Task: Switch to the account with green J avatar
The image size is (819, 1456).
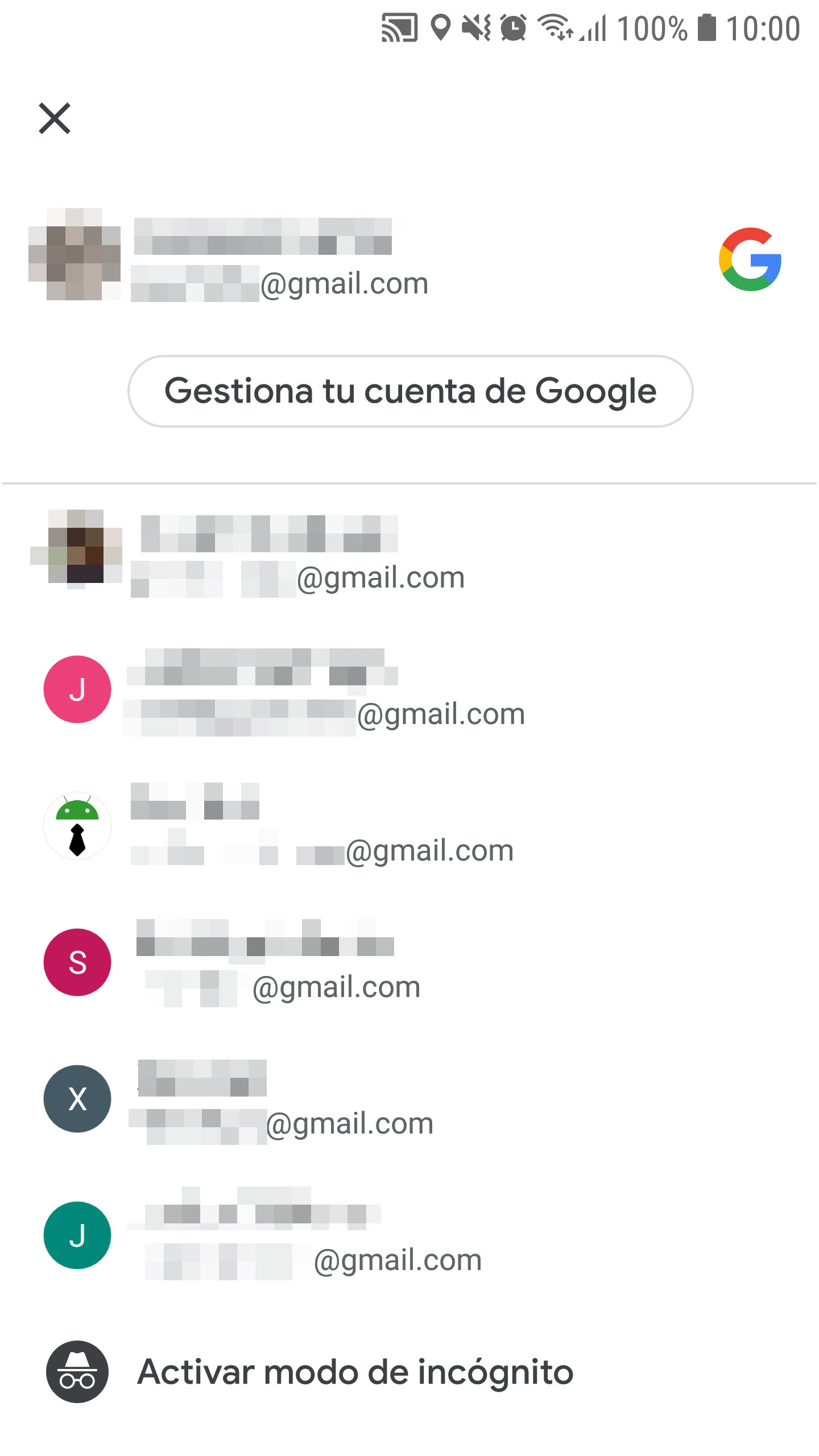Action: point(284,1235)
